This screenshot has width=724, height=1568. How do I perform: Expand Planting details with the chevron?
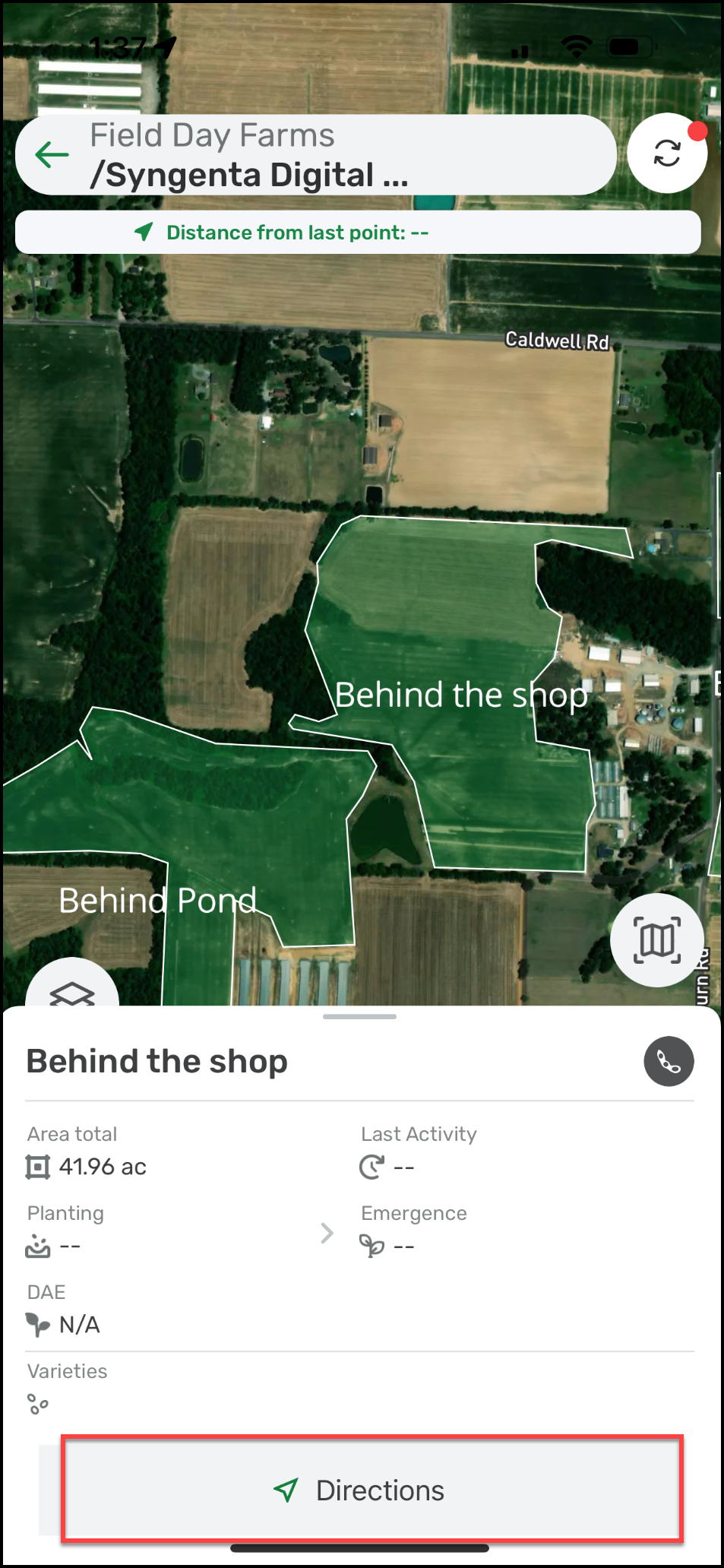[x=327, y=1233]
